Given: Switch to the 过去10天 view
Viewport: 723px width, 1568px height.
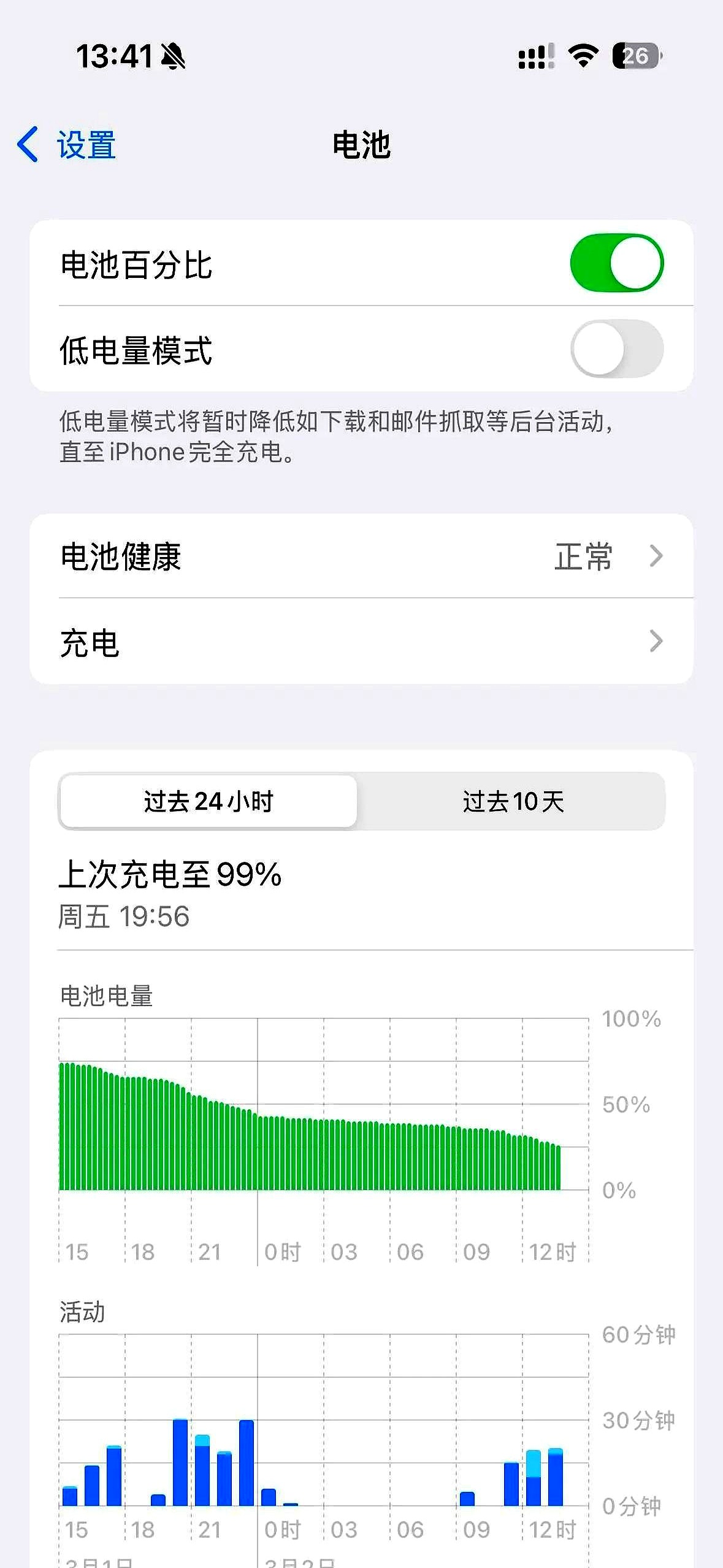Looking at the screenshot, I should pyautogui.click(x=513, y=802).
